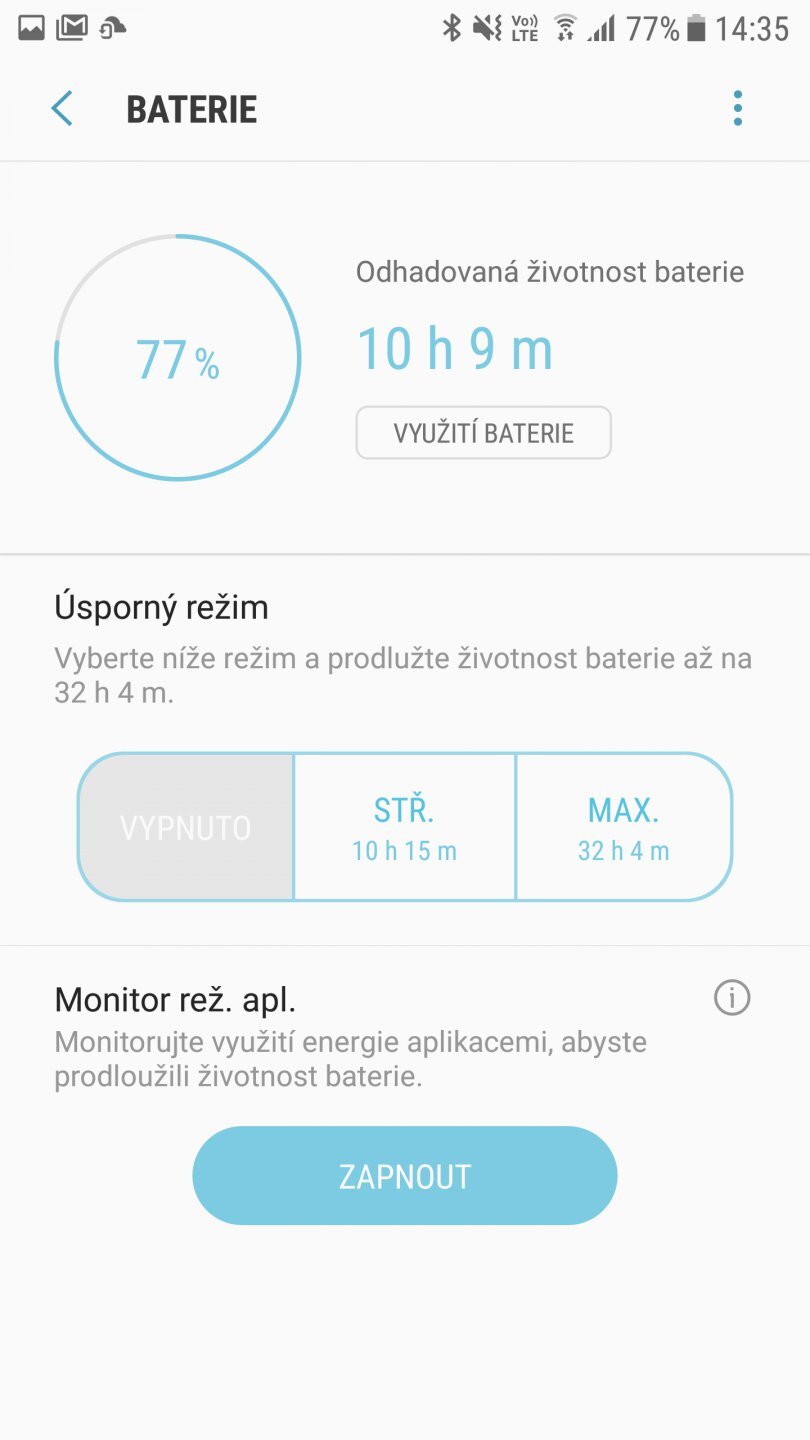Select the mobile signal strength icon
This screenshot has height=1440, width=810.
pyautogui.click(x=604, y=30)
